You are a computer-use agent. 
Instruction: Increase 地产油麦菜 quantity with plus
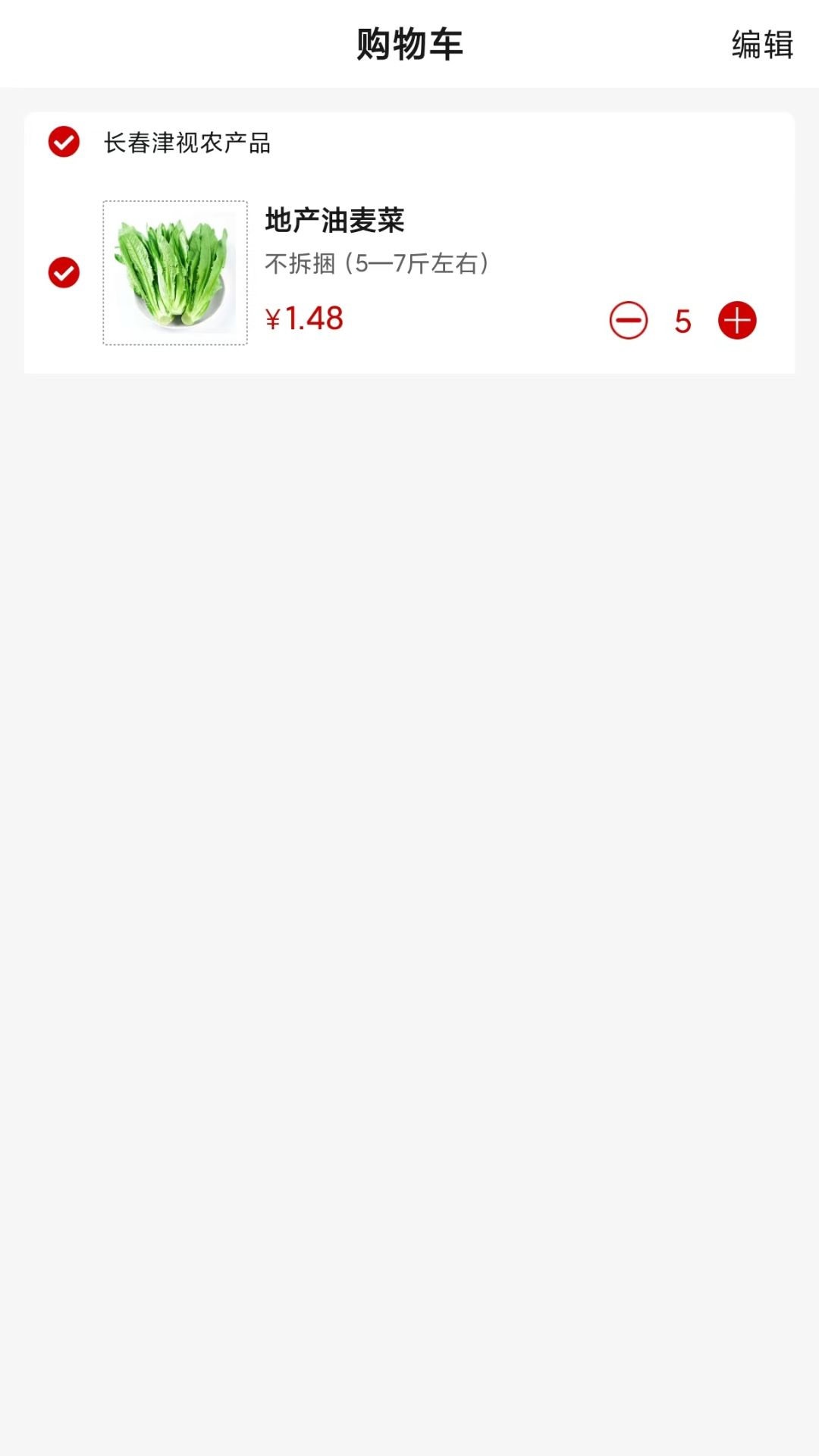pyautogui.click(x=737, y=320)
